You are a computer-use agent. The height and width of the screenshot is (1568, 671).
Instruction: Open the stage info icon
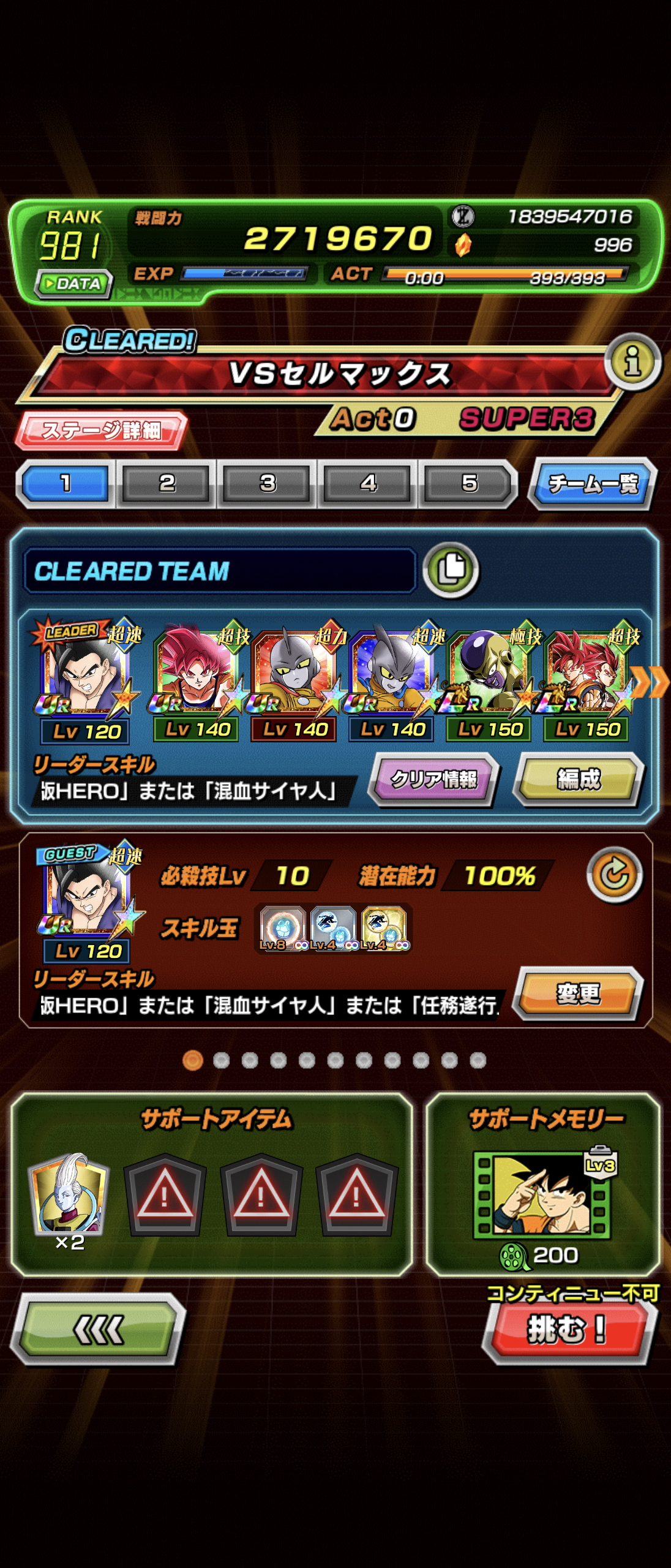point(632,362)
